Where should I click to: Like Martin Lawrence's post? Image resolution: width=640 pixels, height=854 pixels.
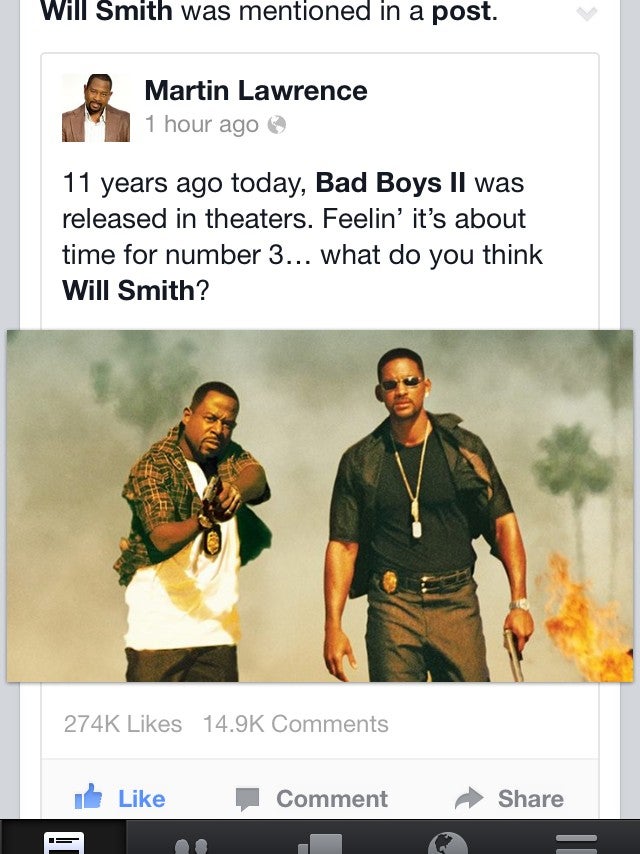coord(120,798)
